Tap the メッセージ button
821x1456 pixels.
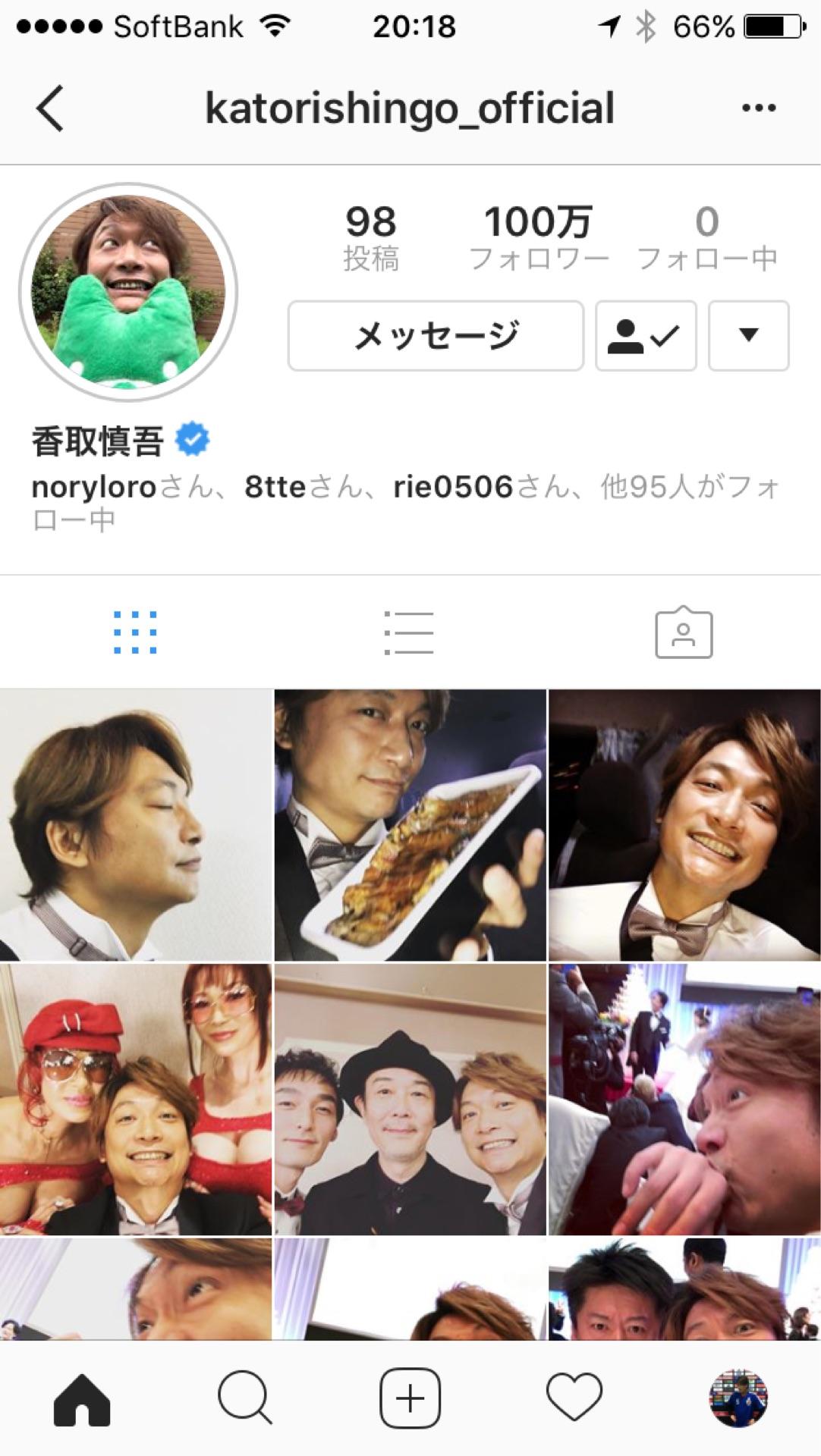coord(436,336)
